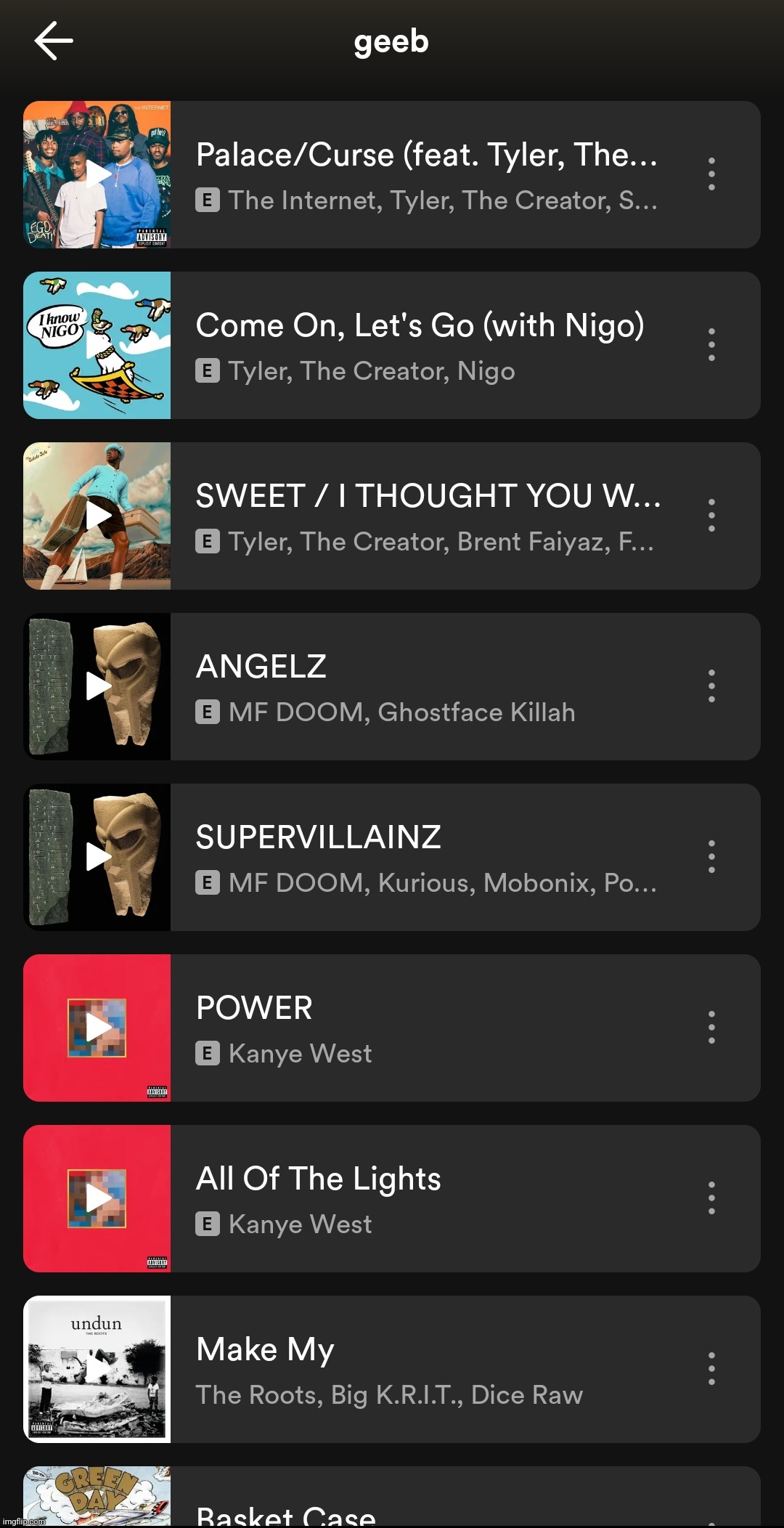Play ANGELZ by MF DOOM
Screen dimensions: 784x1528
(x=97, y=686)
